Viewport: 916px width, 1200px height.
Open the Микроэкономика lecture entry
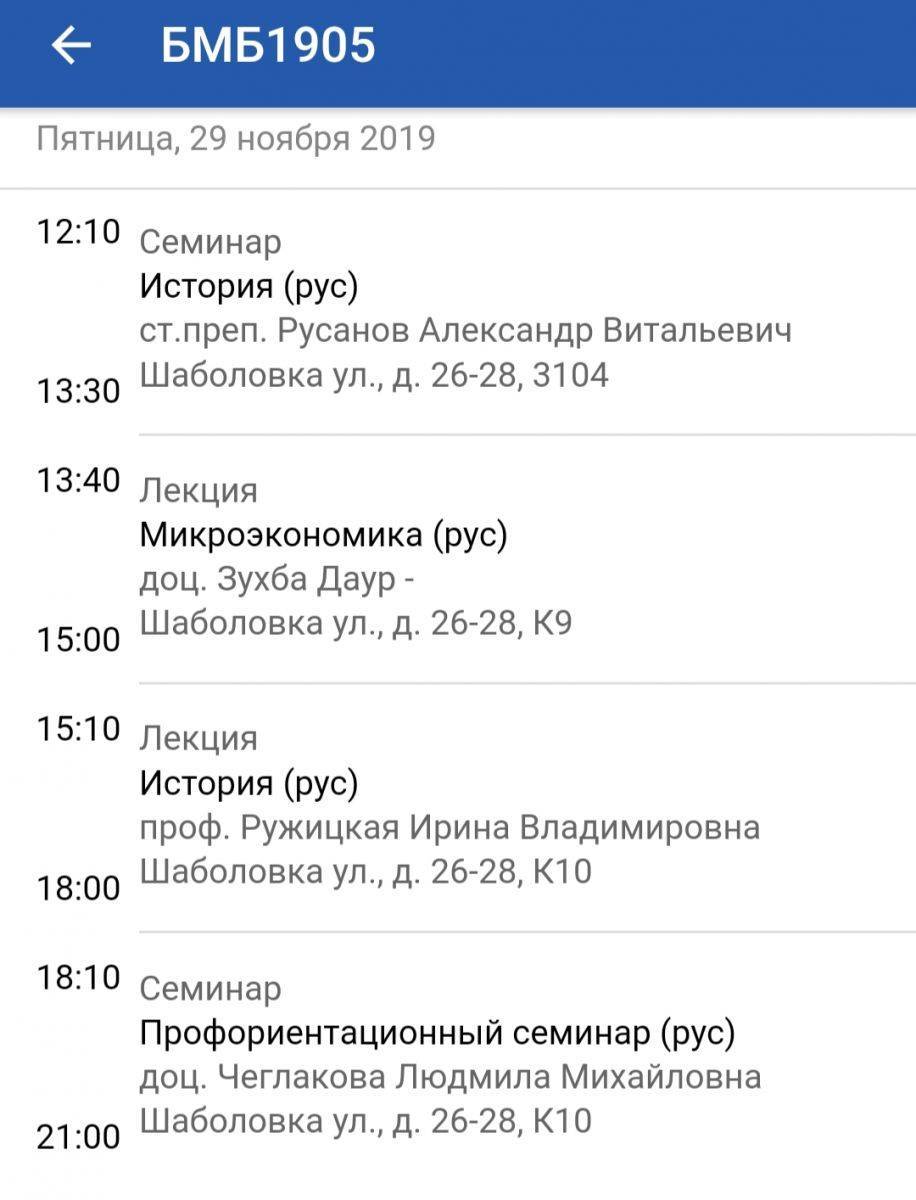465,558
